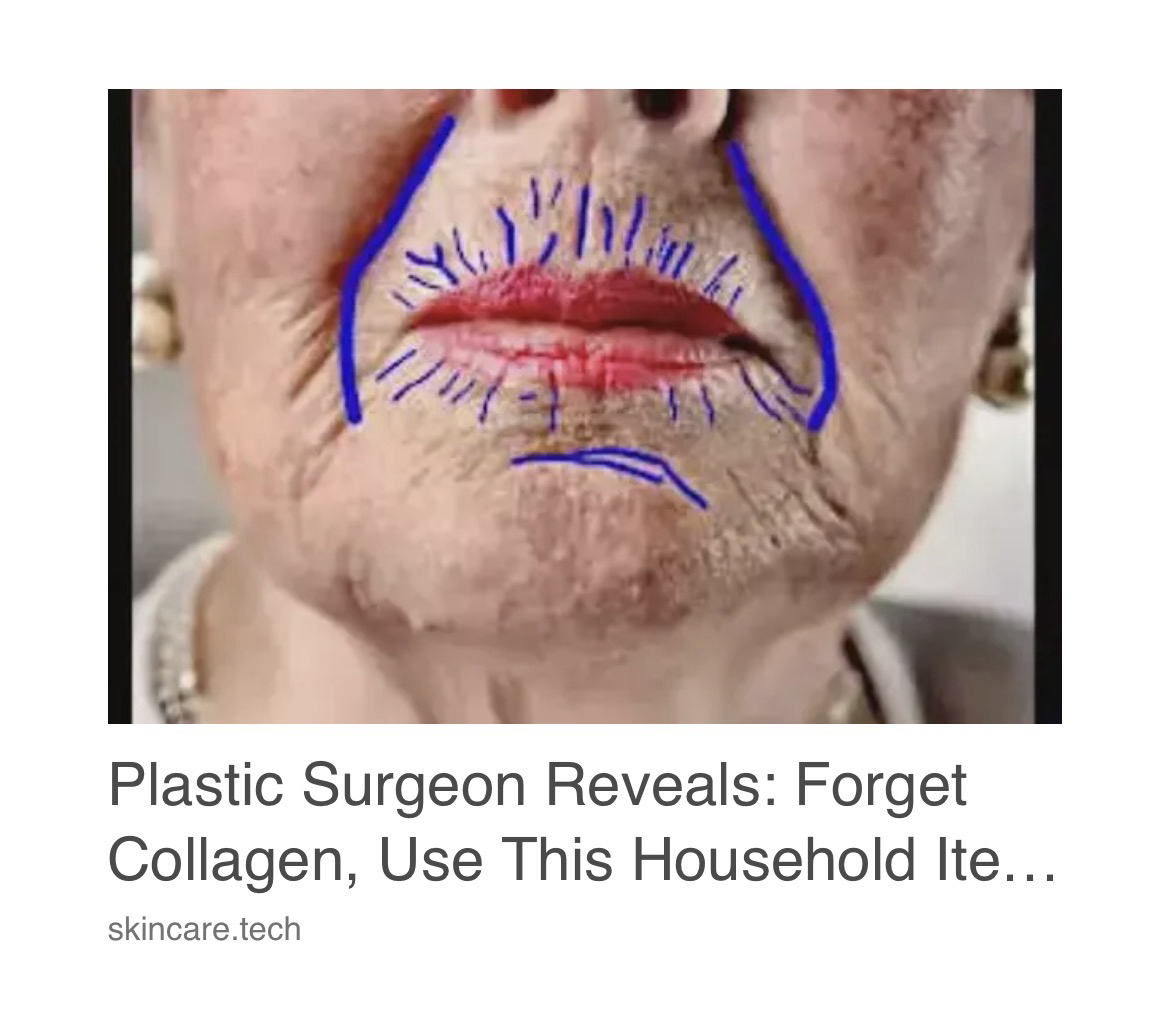Visit the skincare.tech source link
This screenshot has height=1023, width=1170.
pyautogui.click(x=203, y=929)
